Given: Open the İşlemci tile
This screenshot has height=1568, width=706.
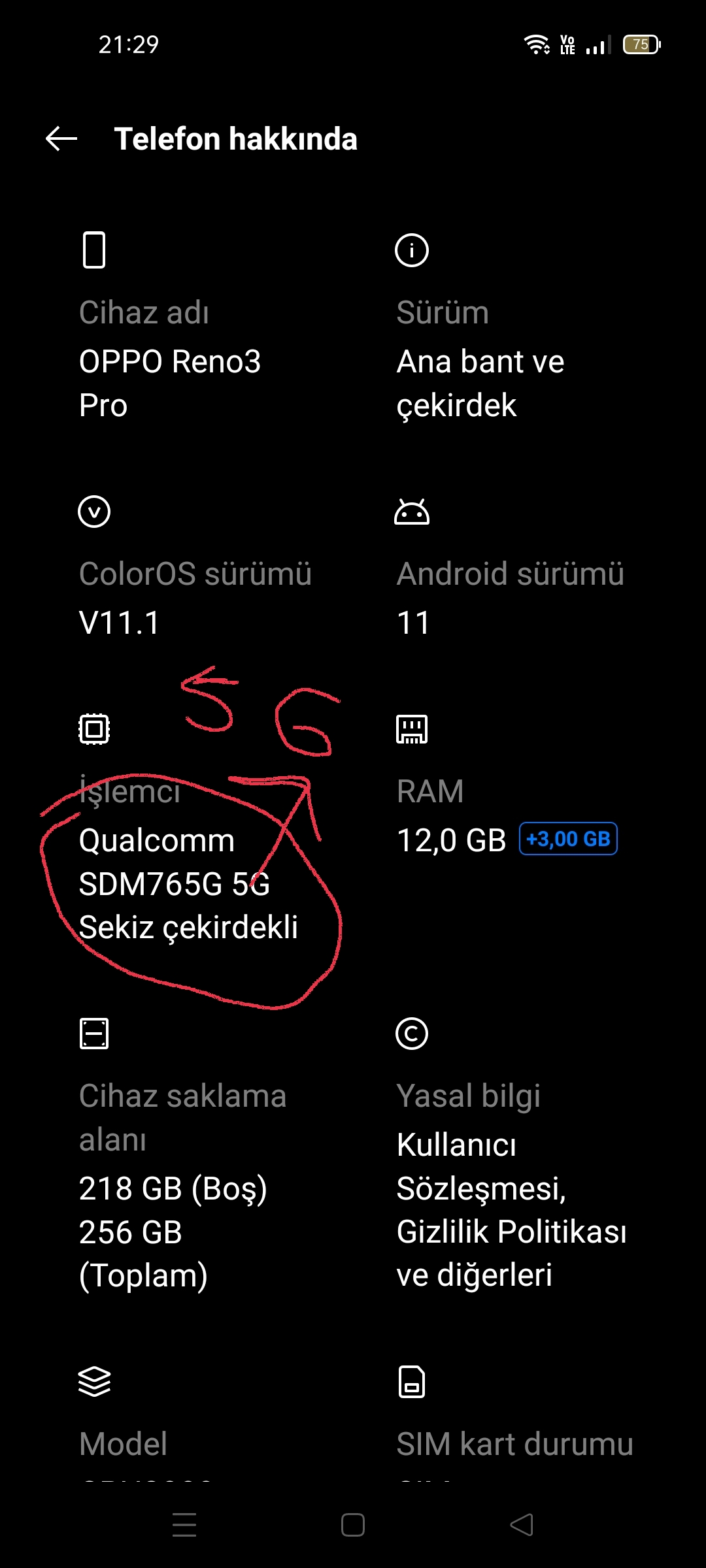Looking at the screenshot, I should (x=196, y=830).
